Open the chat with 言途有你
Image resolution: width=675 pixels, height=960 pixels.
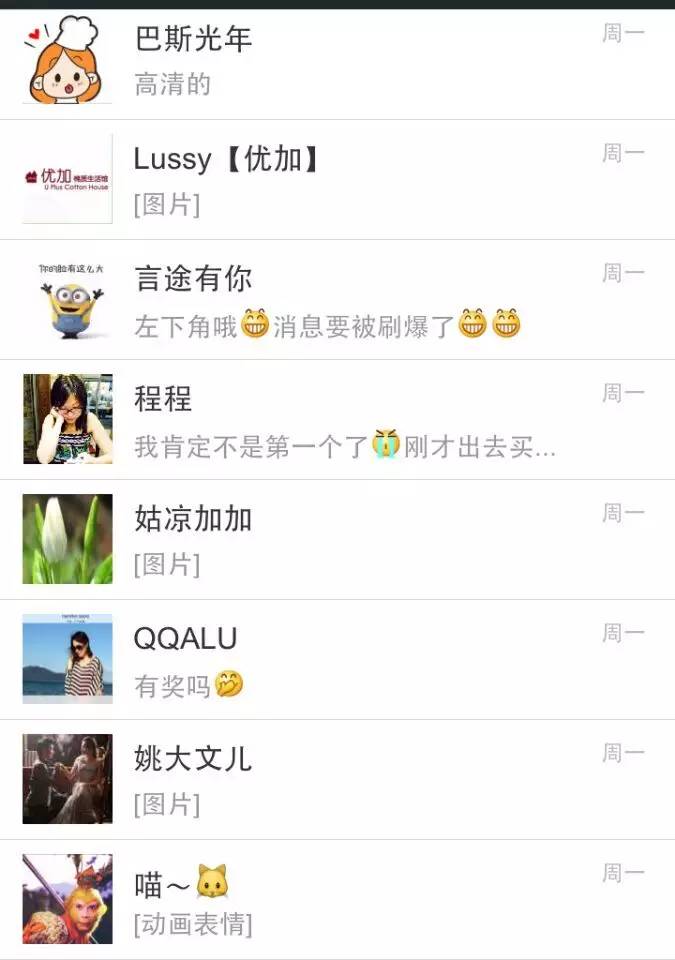(337, 300)
